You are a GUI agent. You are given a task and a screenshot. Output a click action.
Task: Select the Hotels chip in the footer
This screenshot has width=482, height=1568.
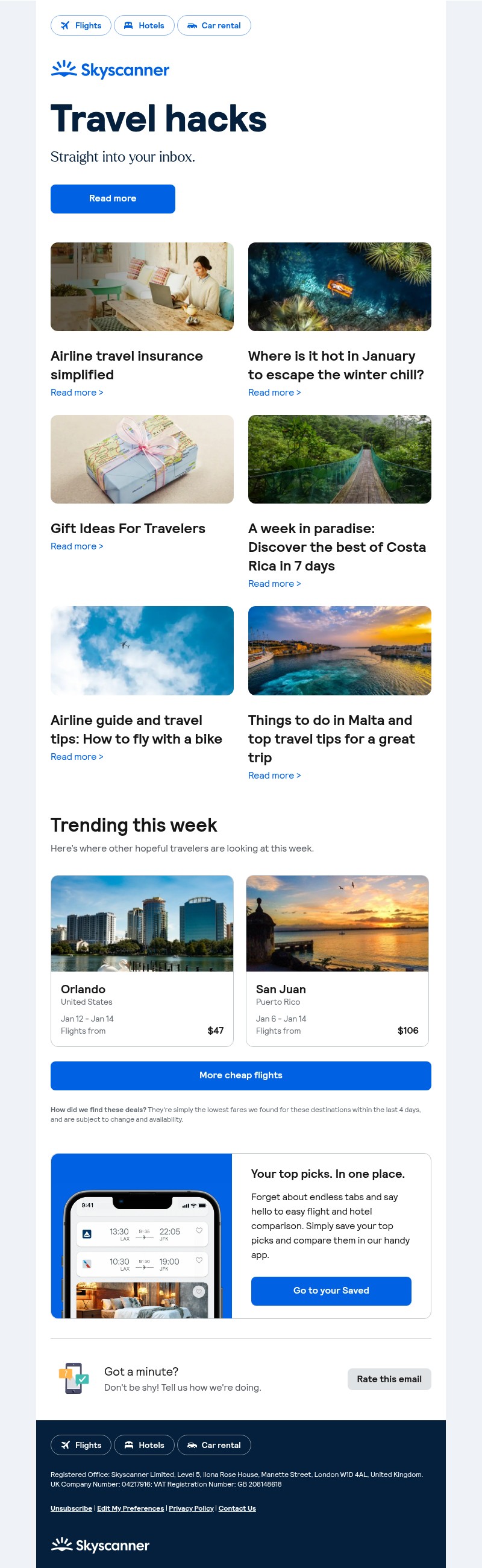[144, 1445]
